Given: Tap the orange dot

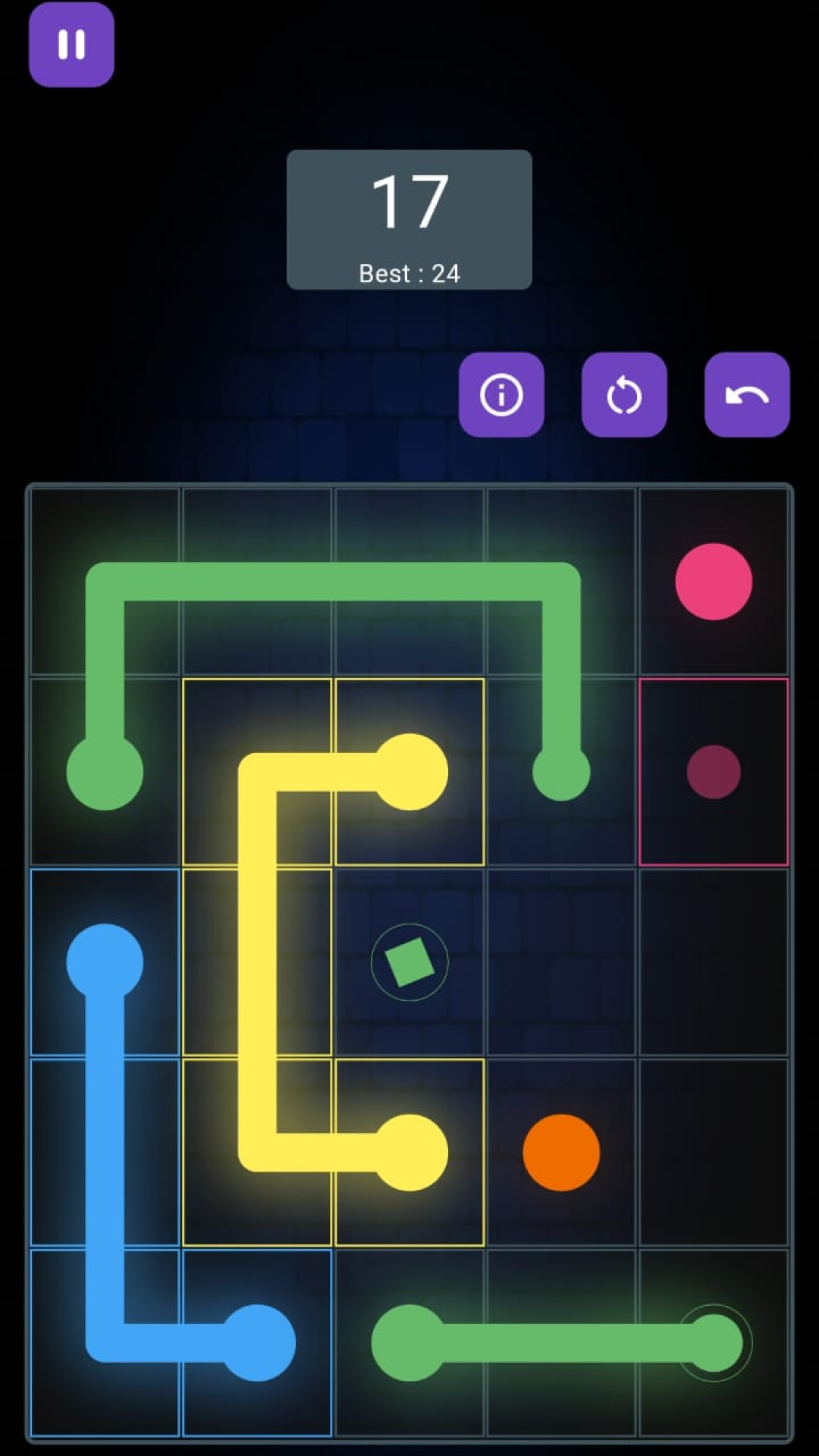Looking at the screenshot, I should [x=561, y=1153].
